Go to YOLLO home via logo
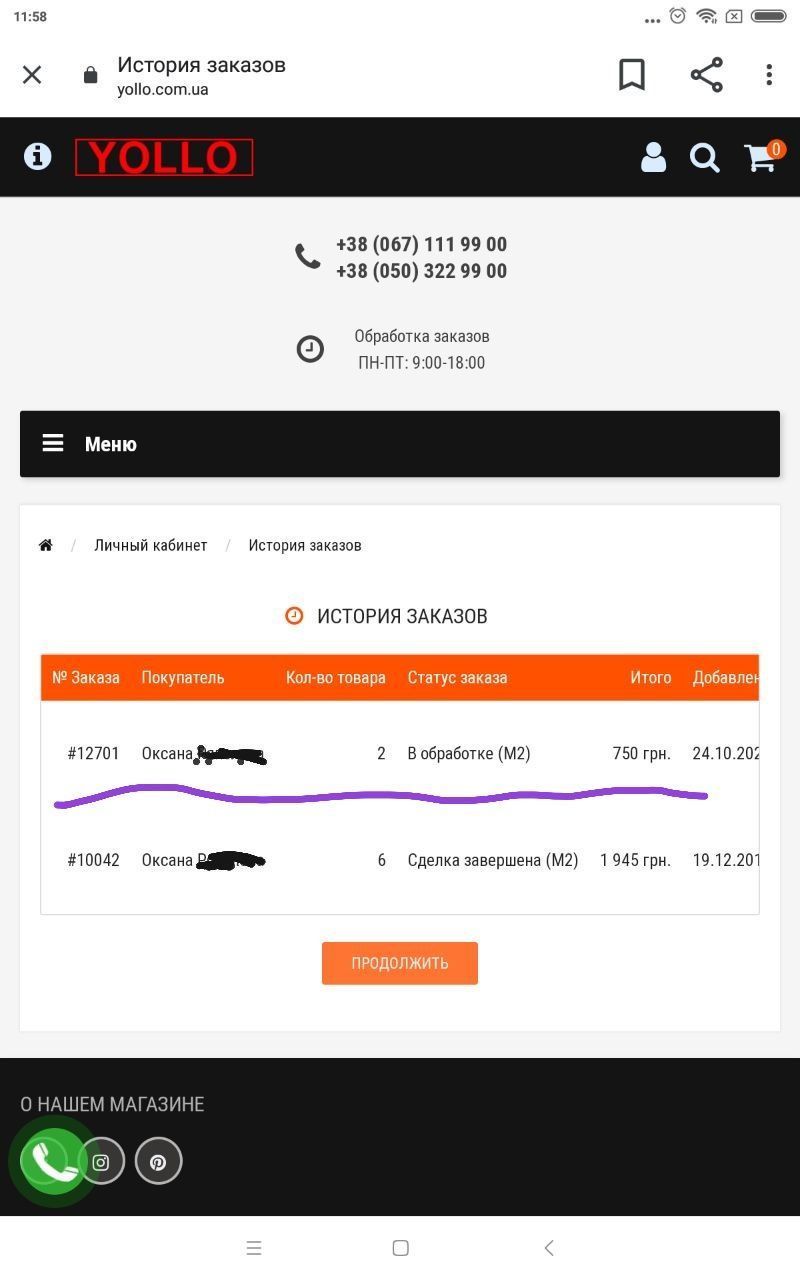Screen dimensions: 800x1280 [164, 157]
